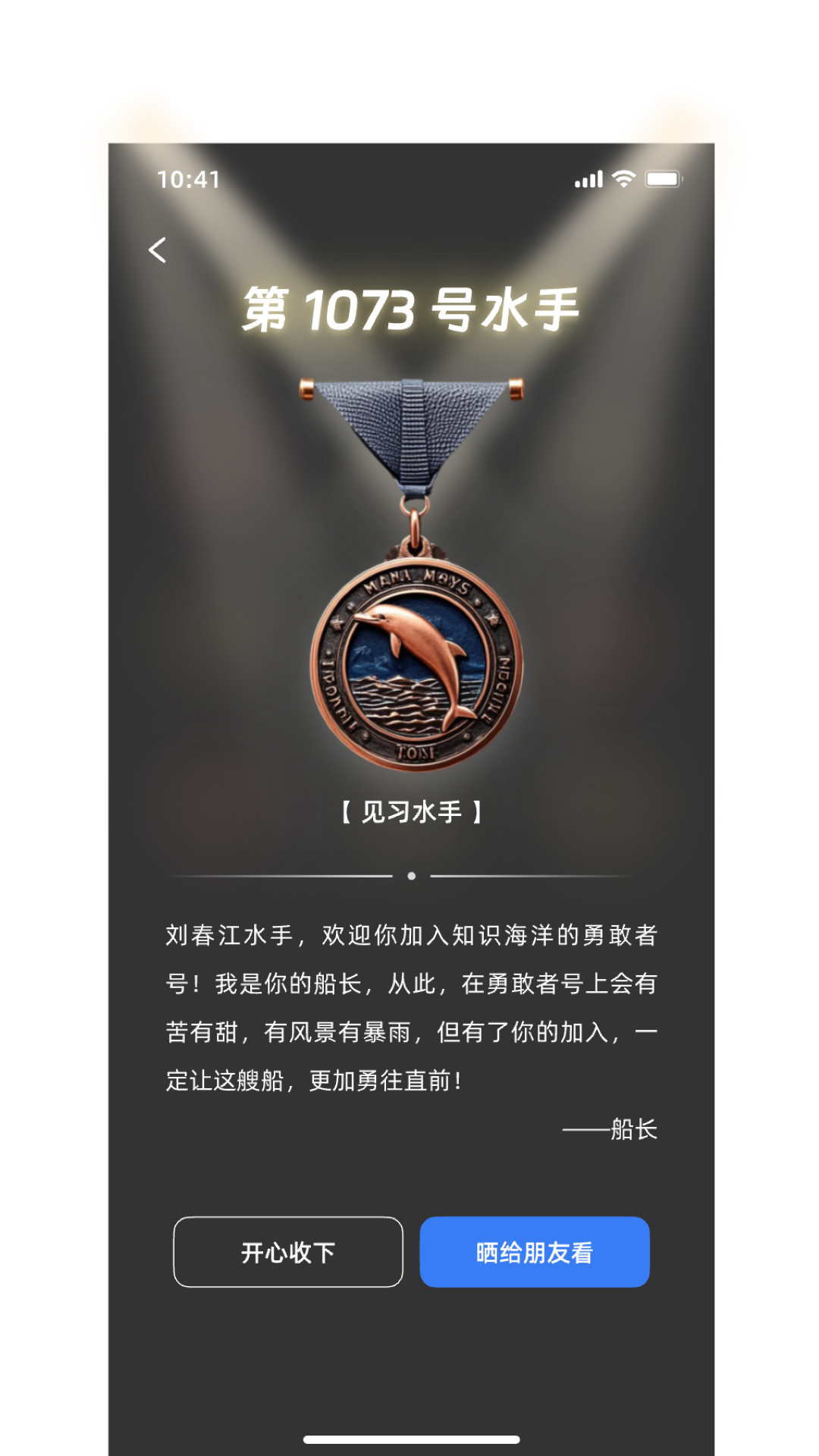Tap the 开心收下 button
This screenshot has height=1456, width=819.
[x=288, y=1252]
